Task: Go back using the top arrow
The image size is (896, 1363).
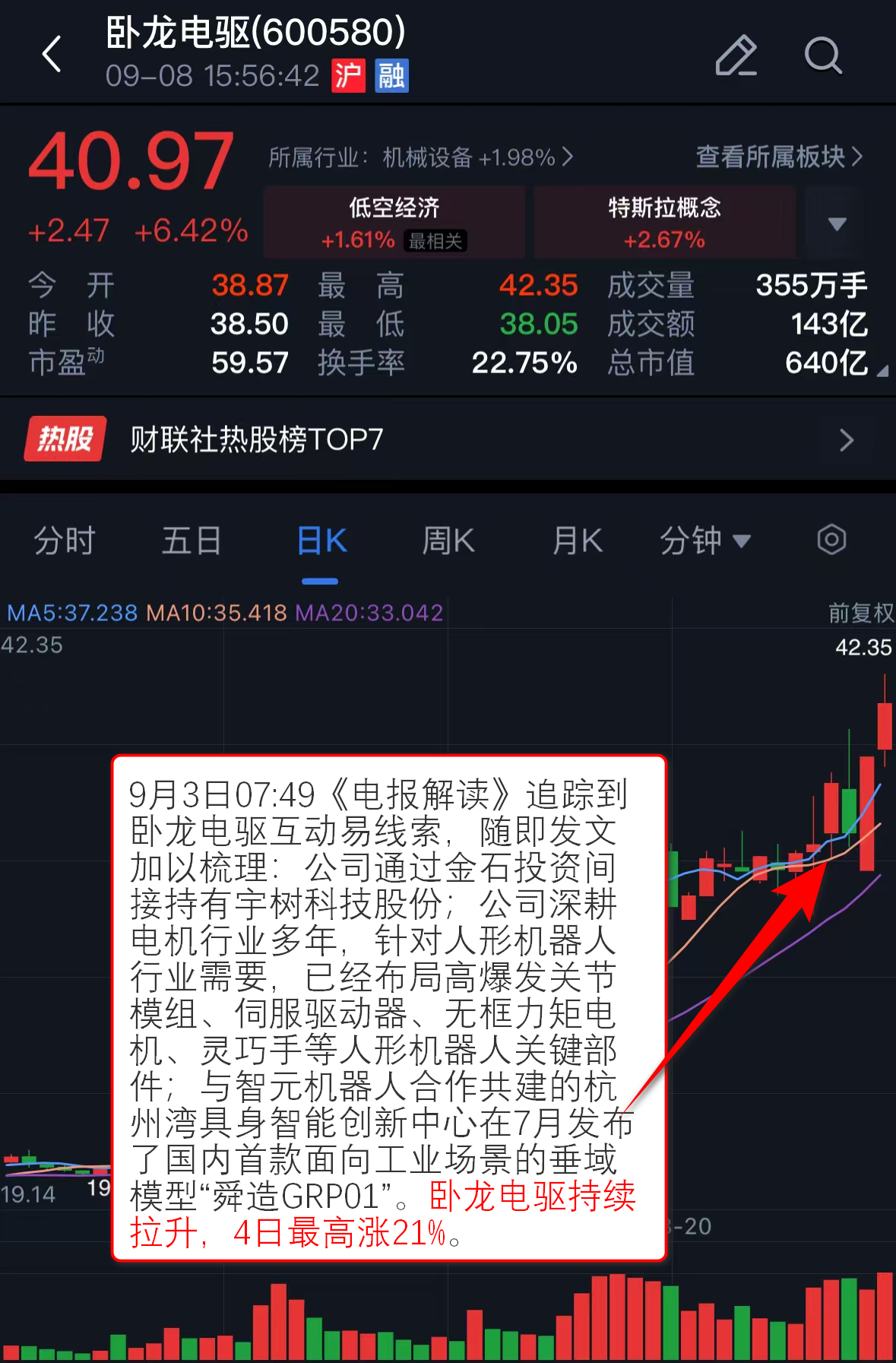Action: (52, 55)
